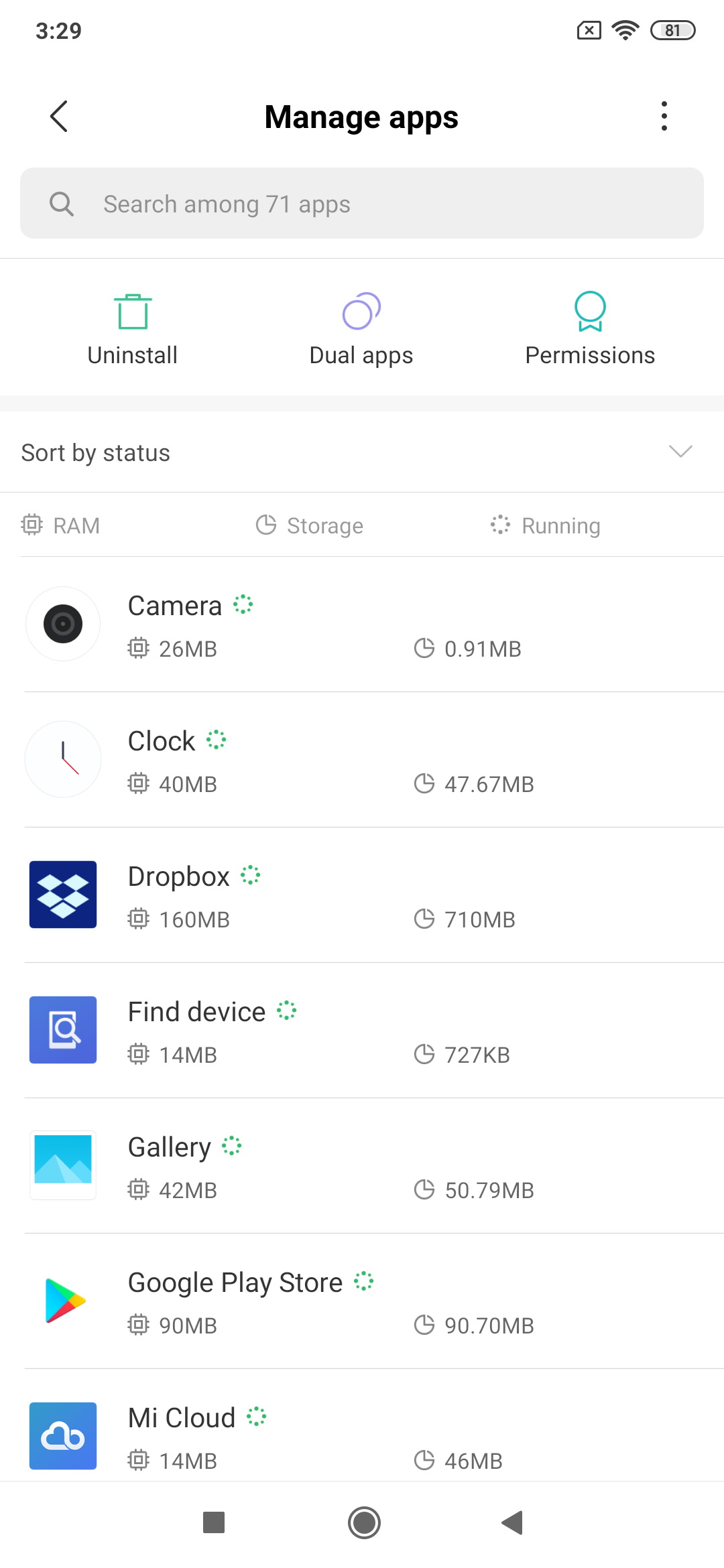The height and width of the screenshot is (1568, 724).
Task: Open Camera app details
Action: pyautogui.click(x=362, y=625)
